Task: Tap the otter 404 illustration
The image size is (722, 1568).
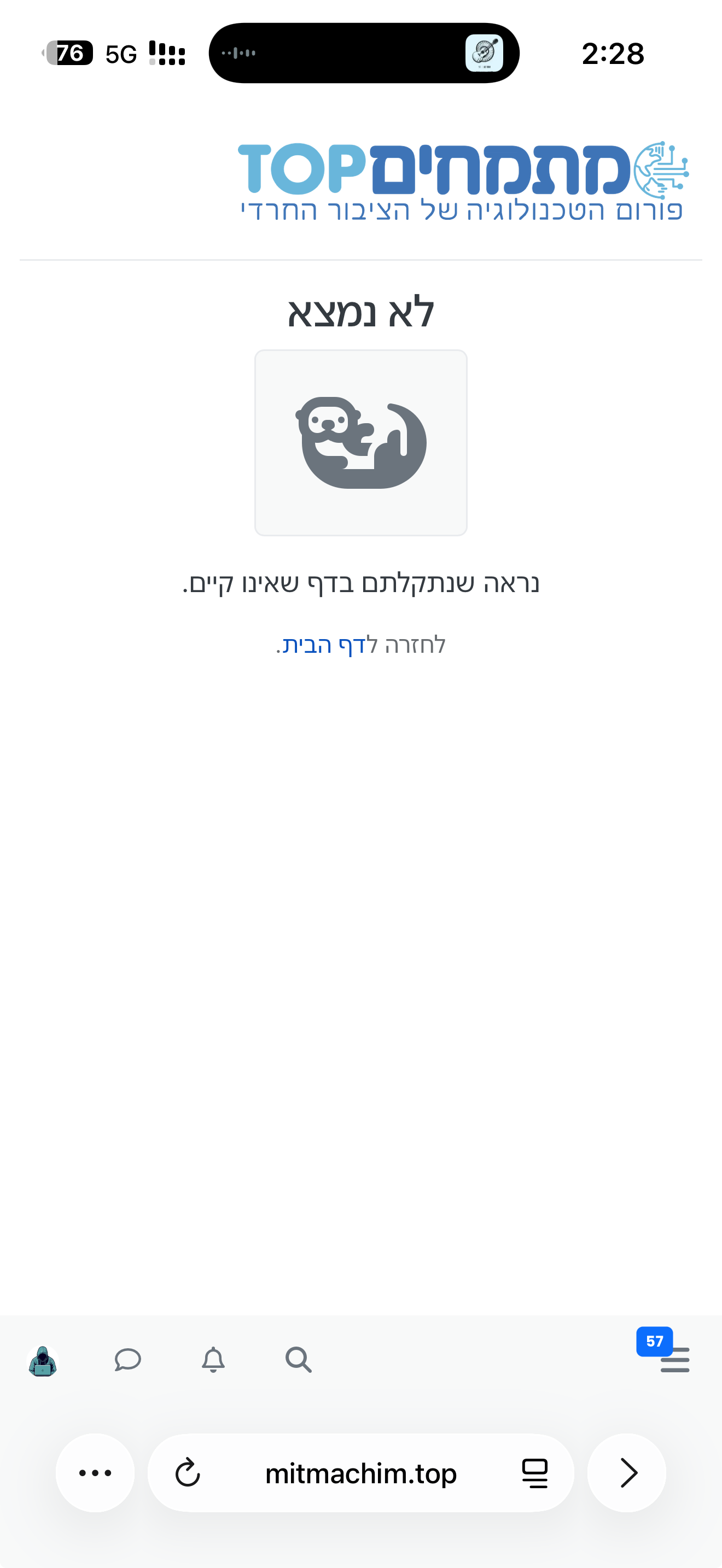Action: [x=361, y=442]
